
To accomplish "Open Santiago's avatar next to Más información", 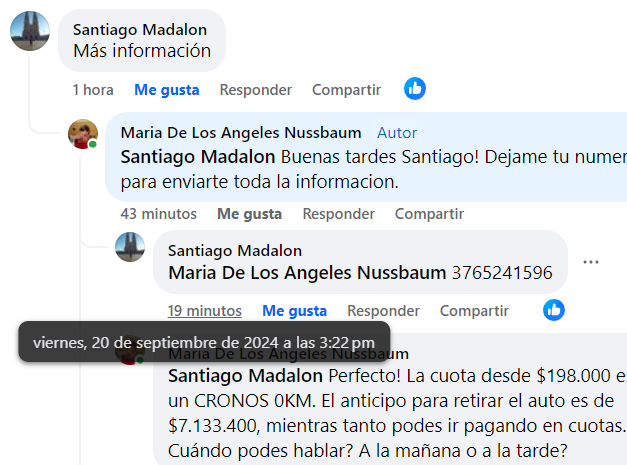I will coord(30,31).
